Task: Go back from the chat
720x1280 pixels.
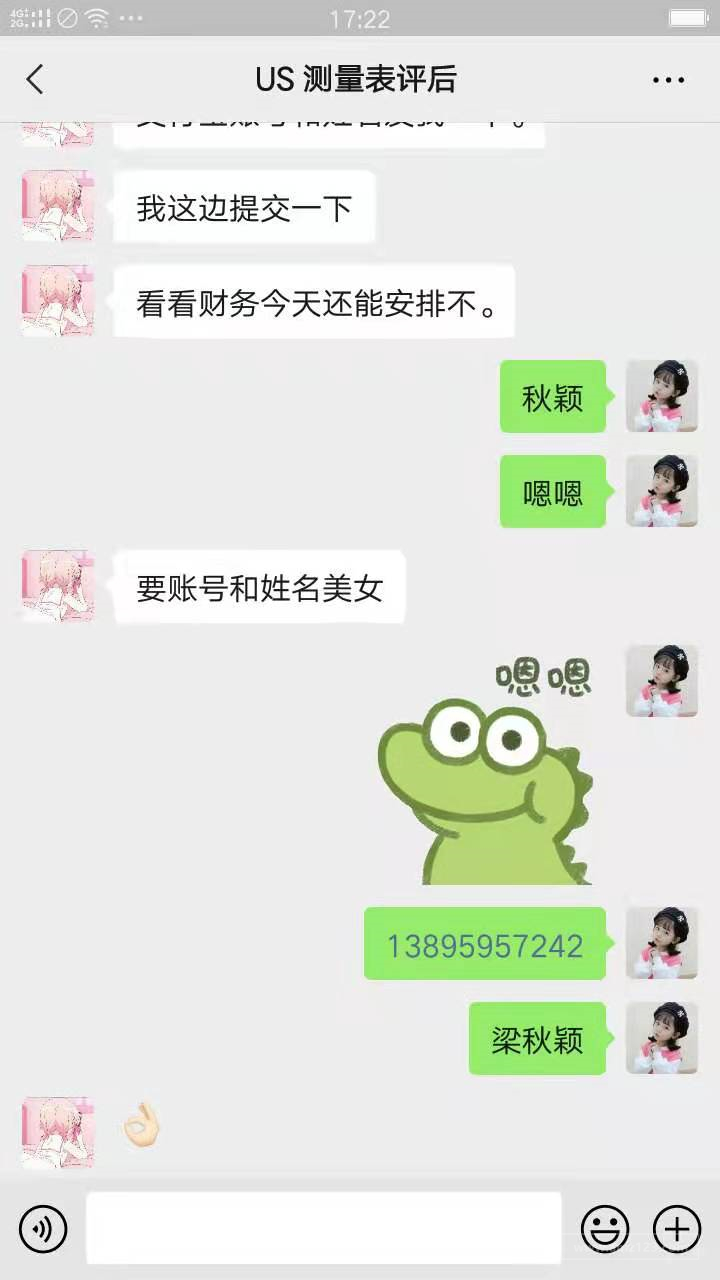Action: coord(35,79)
